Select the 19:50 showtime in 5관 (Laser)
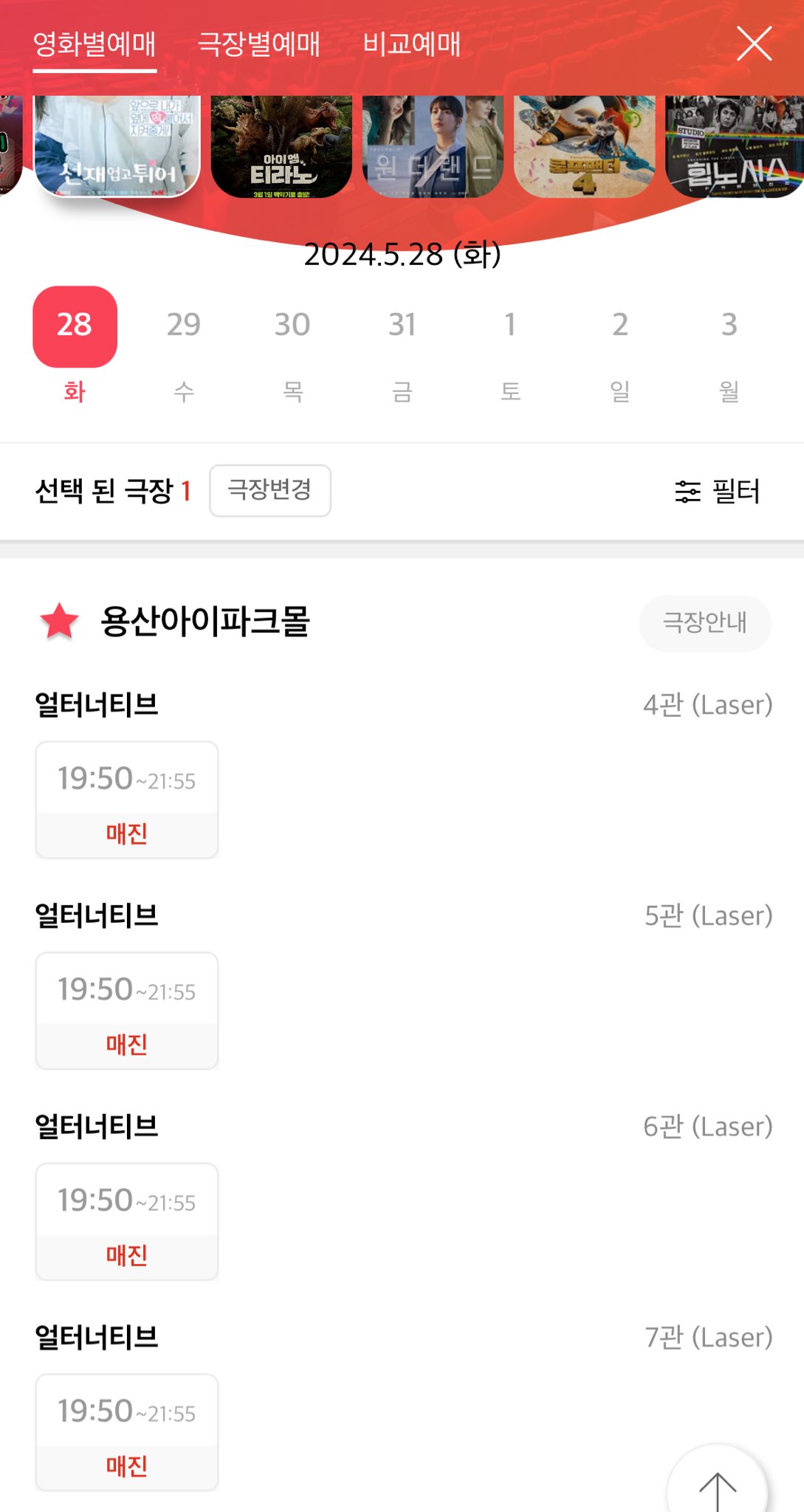Viewport: 804px width, 1512px height. [x=127, y=1010]
